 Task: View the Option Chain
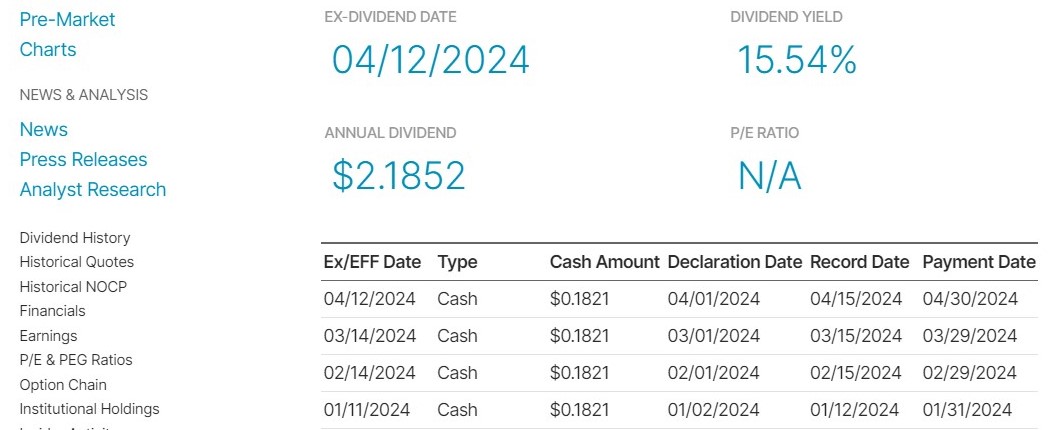(63, 385)
